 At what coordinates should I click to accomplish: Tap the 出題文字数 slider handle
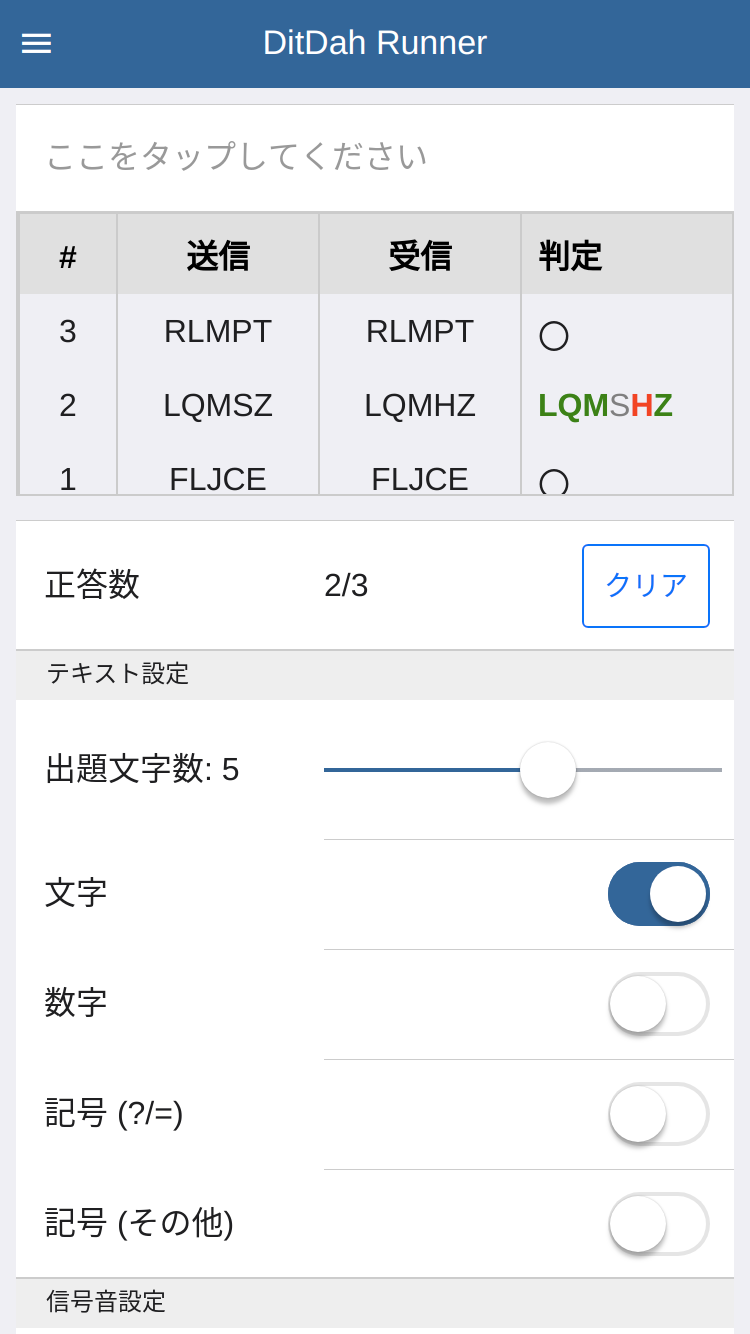(x=548, y=770)
